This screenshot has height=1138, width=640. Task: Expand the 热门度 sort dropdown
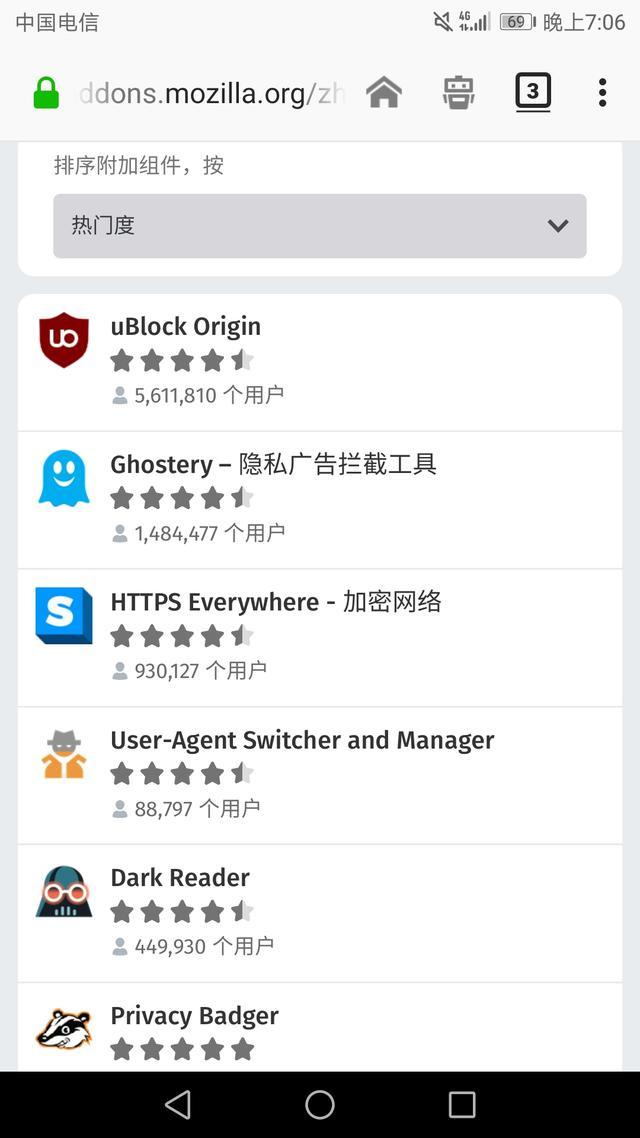click(x=319, y=226)
